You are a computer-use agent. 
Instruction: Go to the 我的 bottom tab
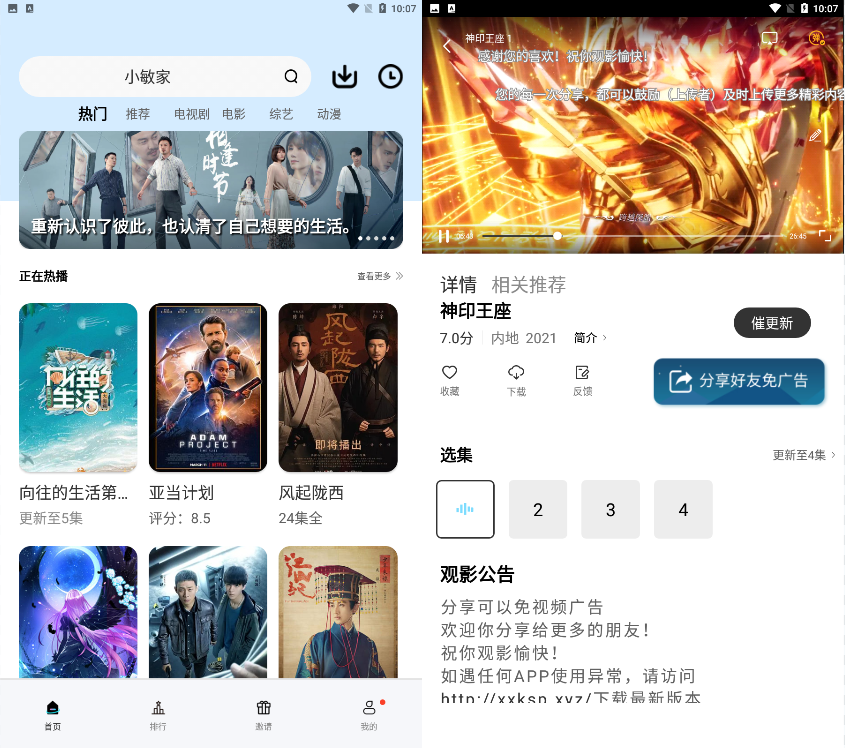click(x=369, y=715)
